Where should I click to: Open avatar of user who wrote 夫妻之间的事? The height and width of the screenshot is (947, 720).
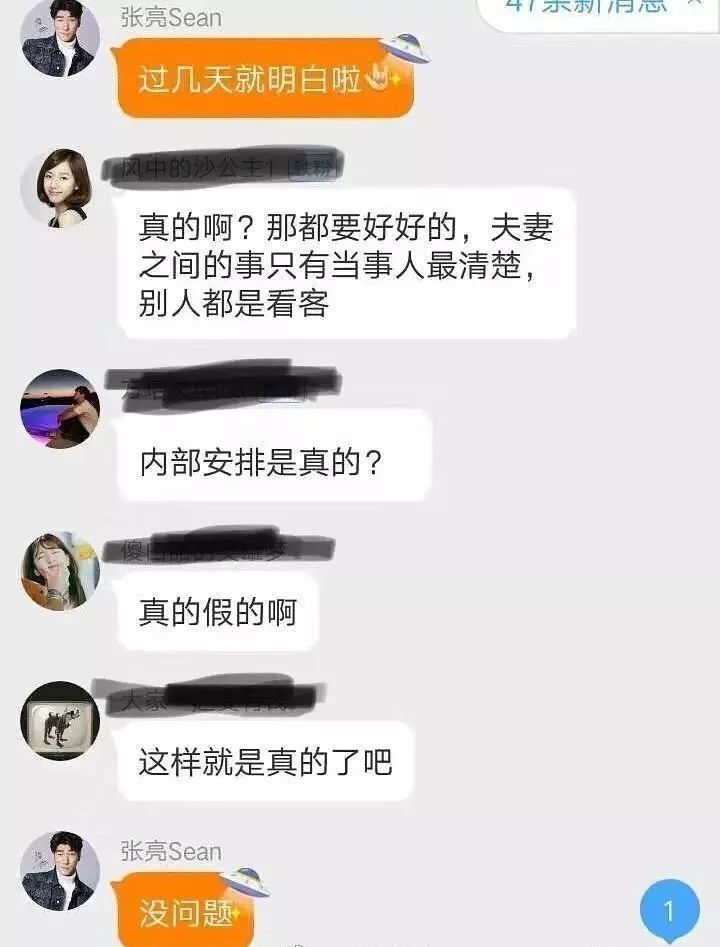[60, 188]
